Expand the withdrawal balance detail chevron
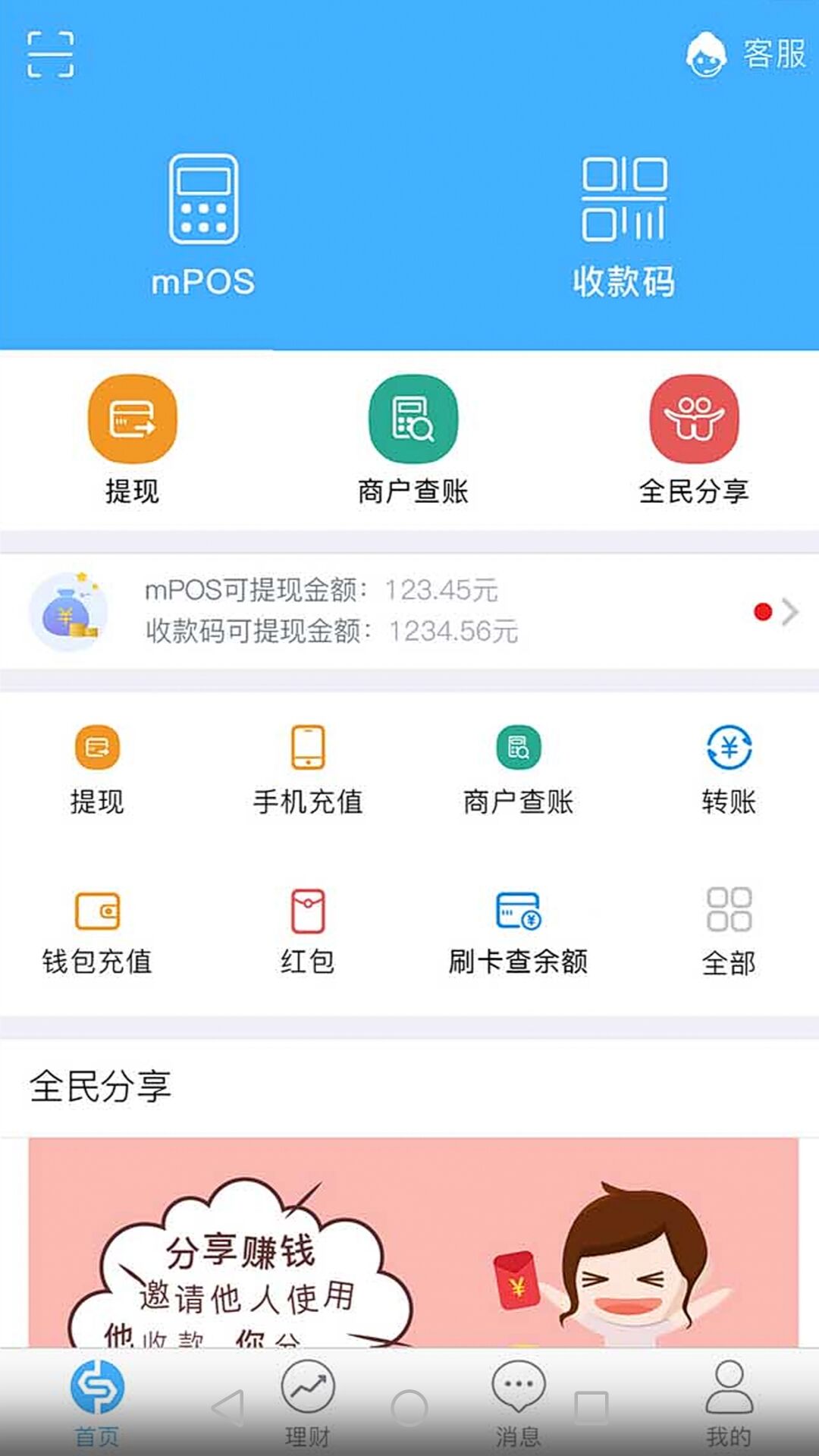The width and height of the screenshot is (819, 1456). [x=791, y=610]
